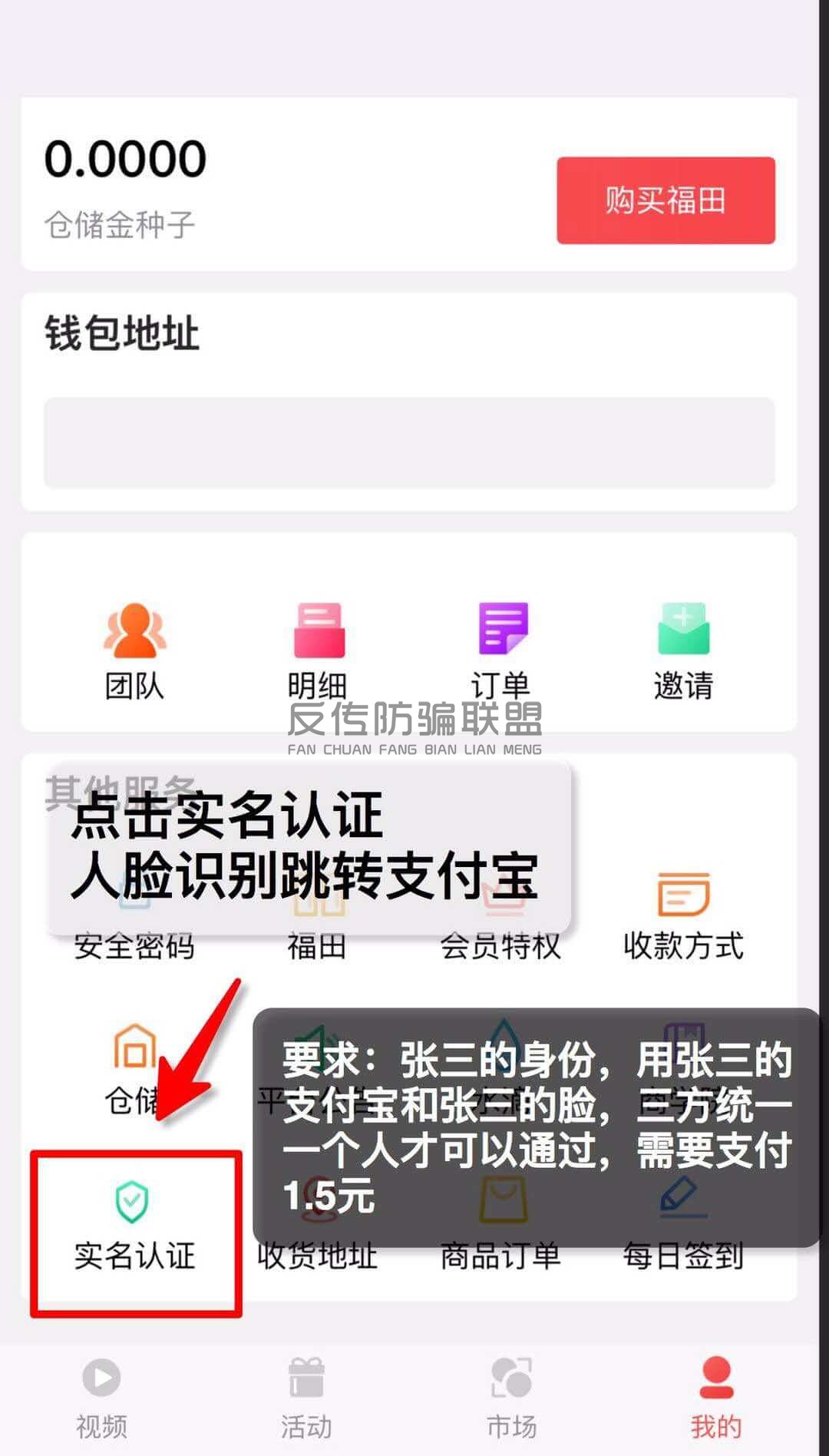The height and width of the screenshot is (1456, 829).
Task: Open 每日签到 check-in
Action: coord(683,1255)
